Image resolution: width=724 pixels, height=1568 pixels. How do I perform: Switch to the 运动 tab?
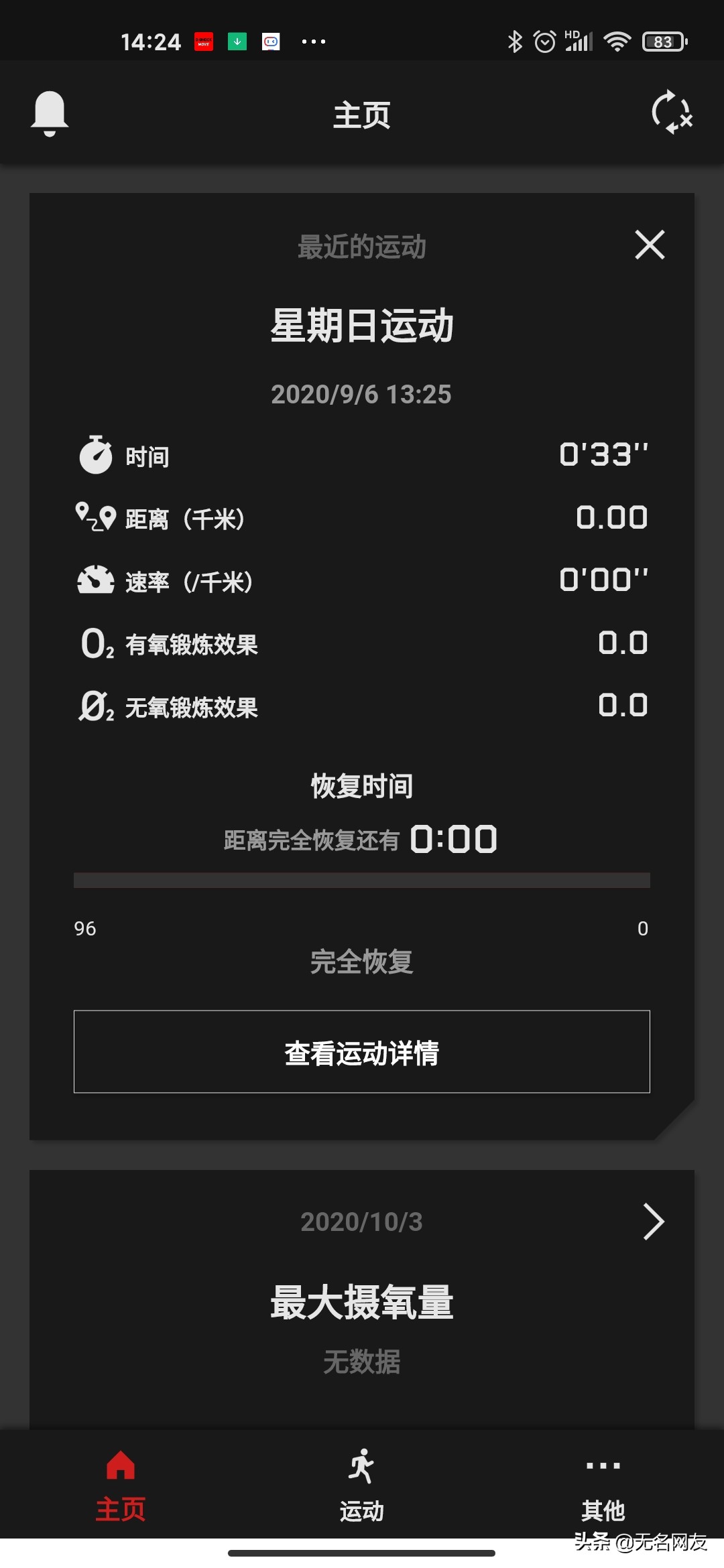362,1494
